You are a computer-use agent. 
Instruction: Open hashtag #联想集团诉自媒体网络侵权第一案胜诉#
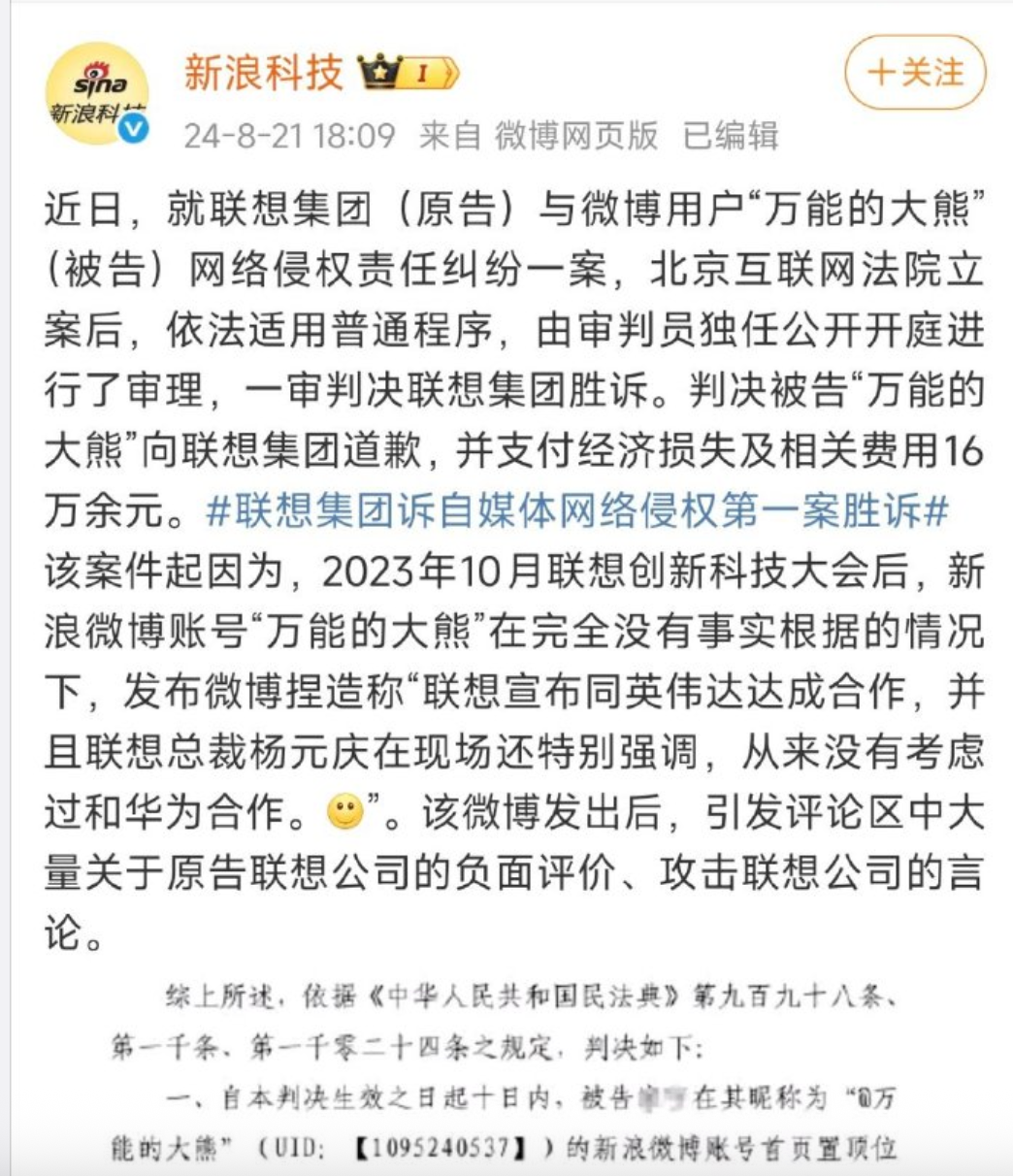pos(576,511)
